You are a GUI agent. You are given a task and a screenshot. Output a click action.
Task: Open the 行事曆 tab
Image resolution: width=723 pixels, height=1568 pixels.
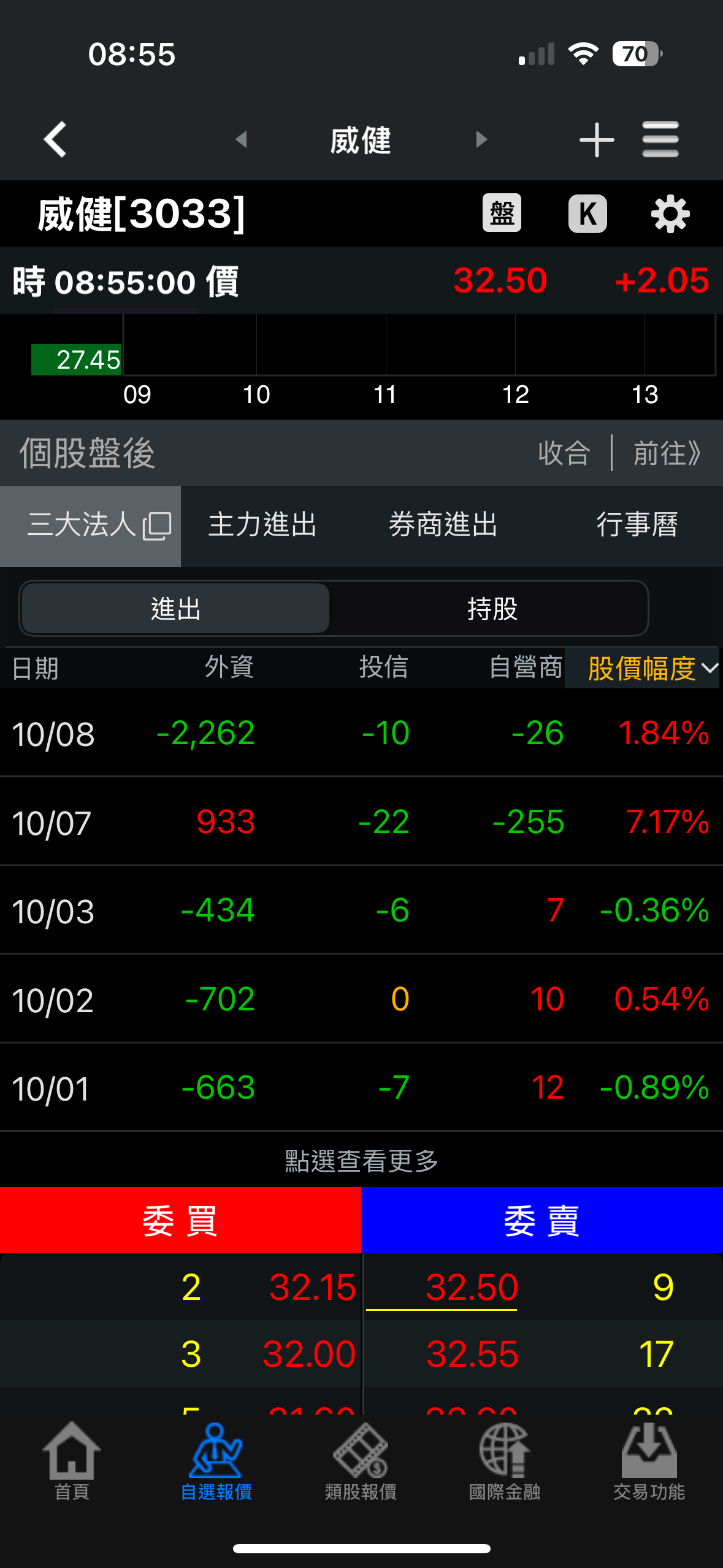(x=637, y=525)
